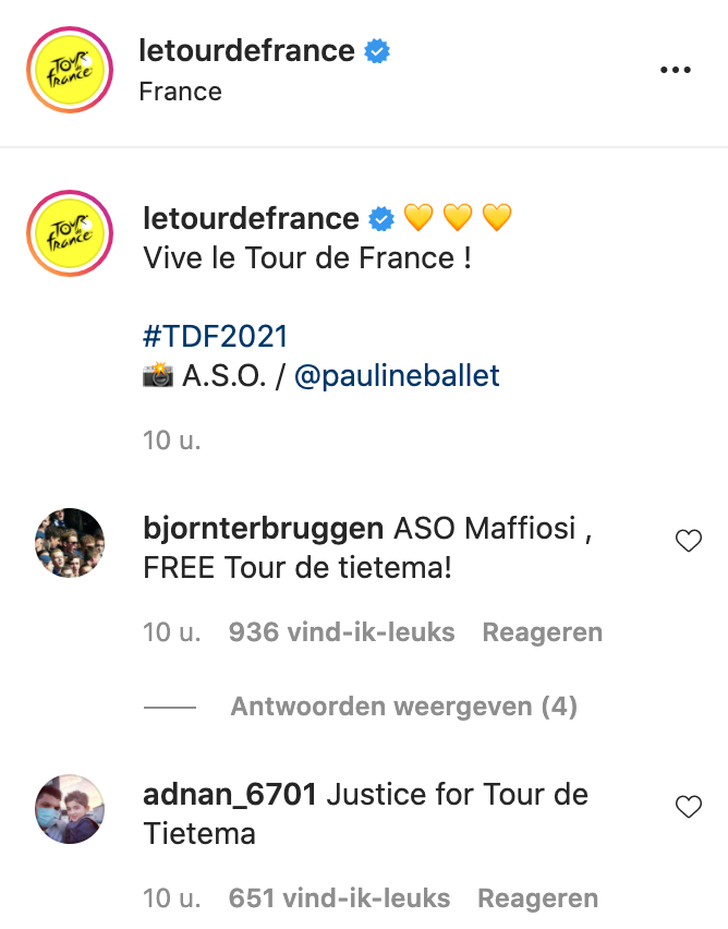
Task: Like the comment by adnan_6701
Action: point(688,808)
